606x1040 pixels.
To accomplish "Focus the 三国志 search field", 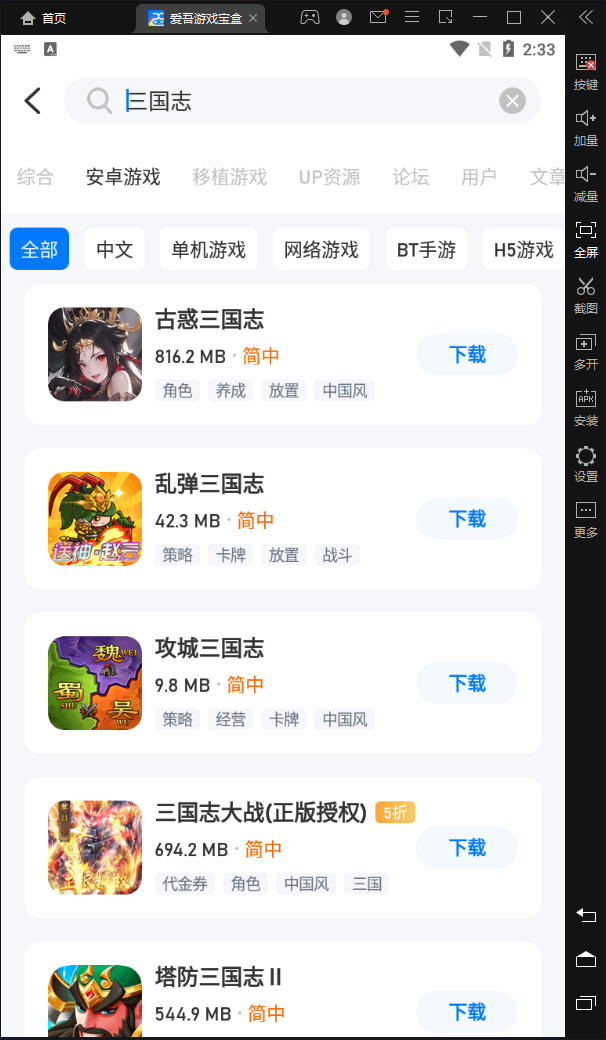I will tap(300, 101).
